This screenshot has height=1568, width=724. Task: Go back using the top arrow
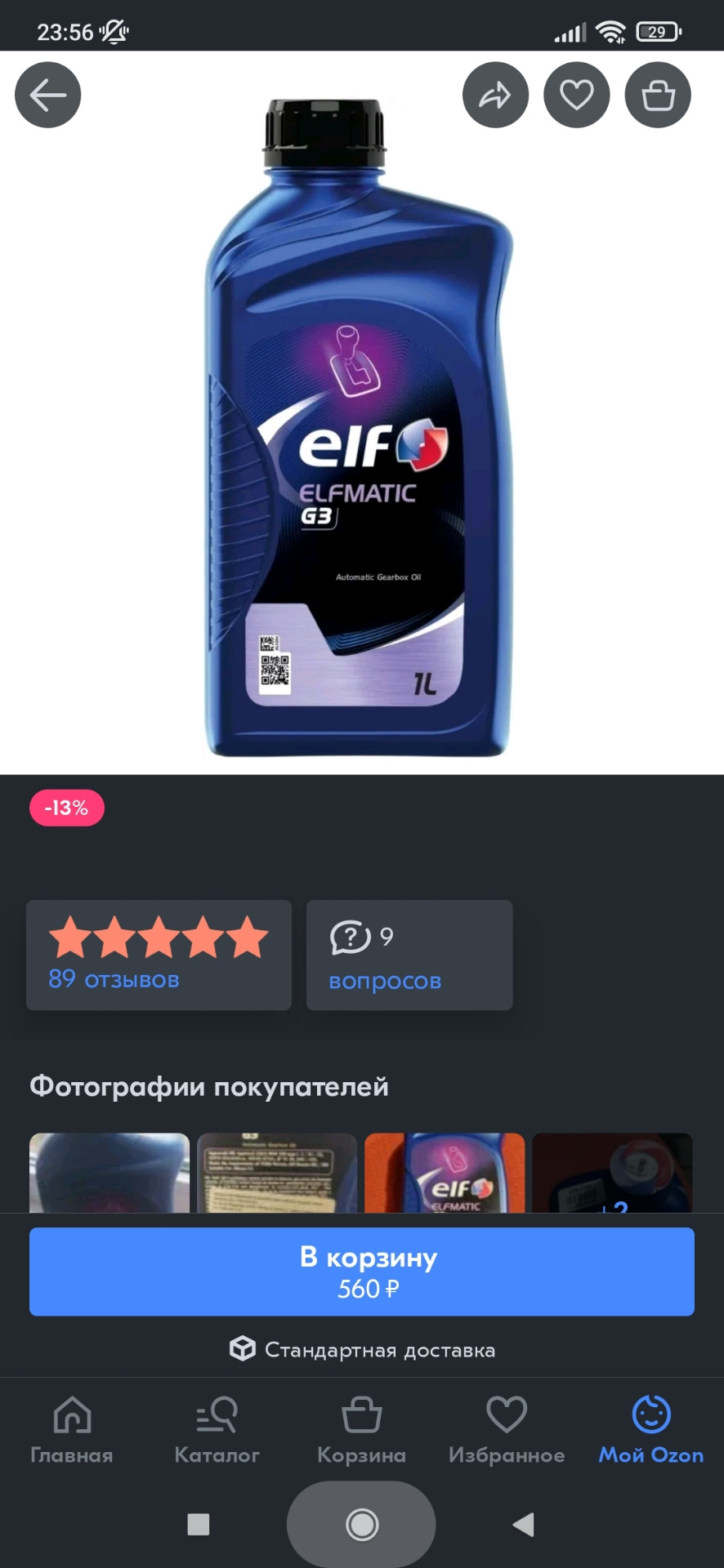(x=47, y=96)
